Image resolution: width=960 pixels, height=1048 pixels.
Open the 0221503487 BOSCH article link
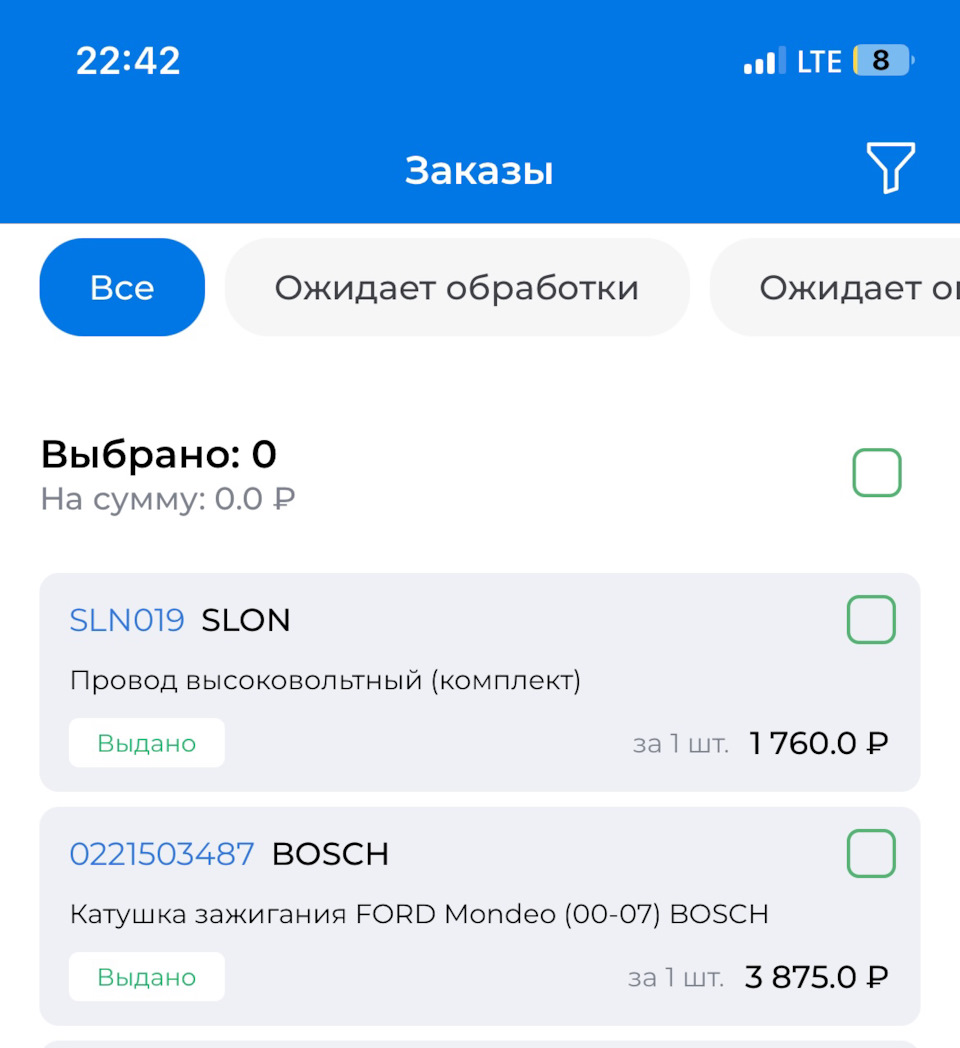click(161, 854)
